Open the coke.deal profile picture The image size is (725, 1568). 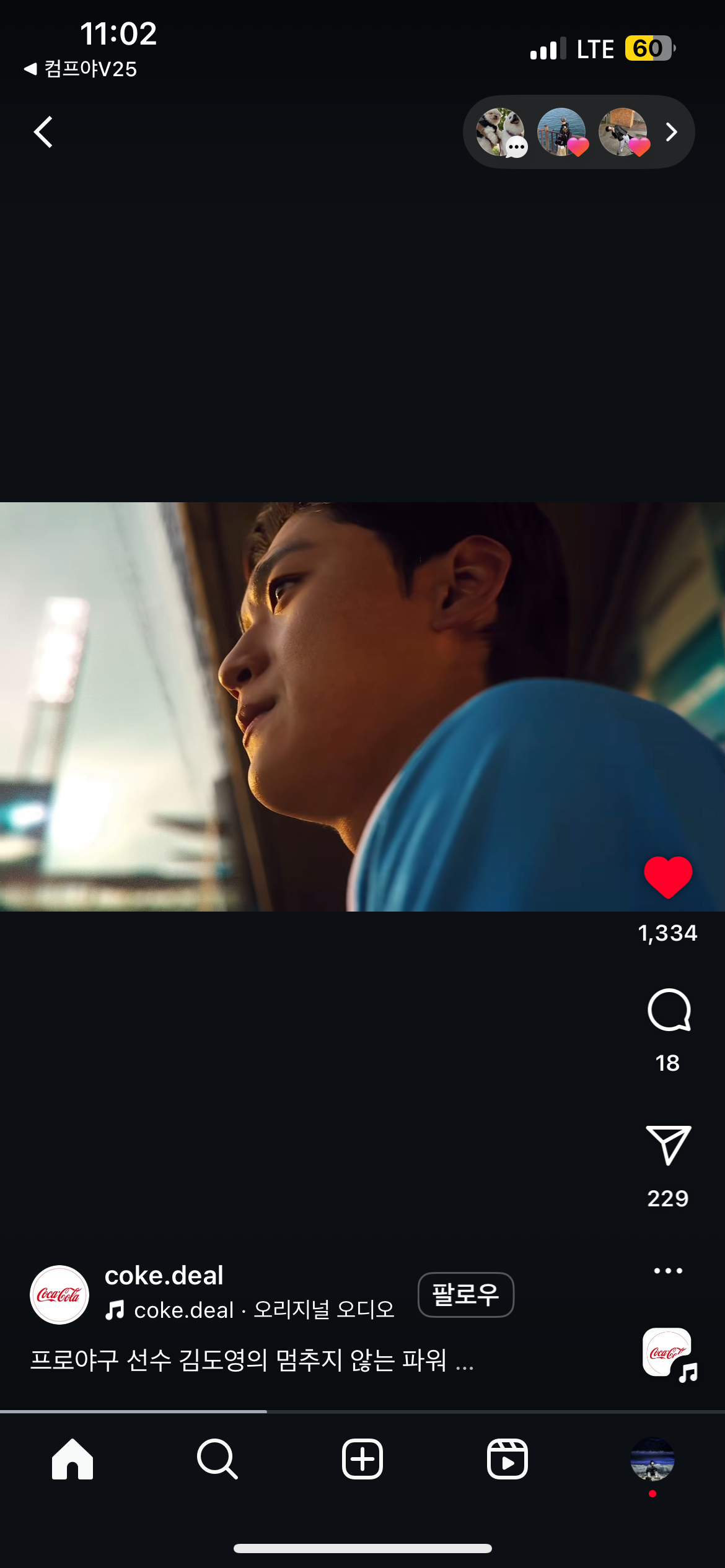click(x=59, y=1294)
